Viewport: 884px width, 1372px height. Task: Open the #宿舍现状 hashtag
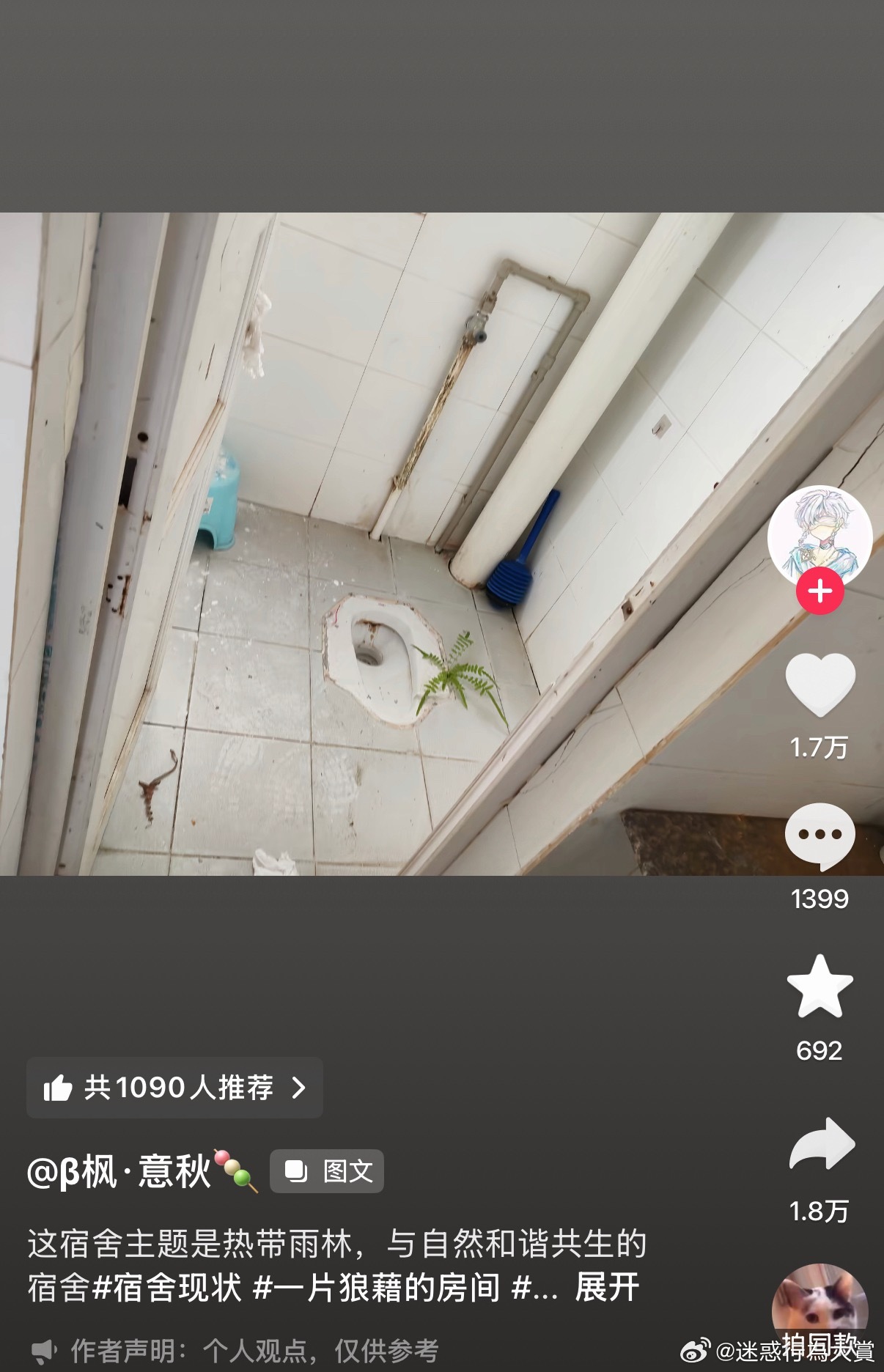(x=168, y=1288)
